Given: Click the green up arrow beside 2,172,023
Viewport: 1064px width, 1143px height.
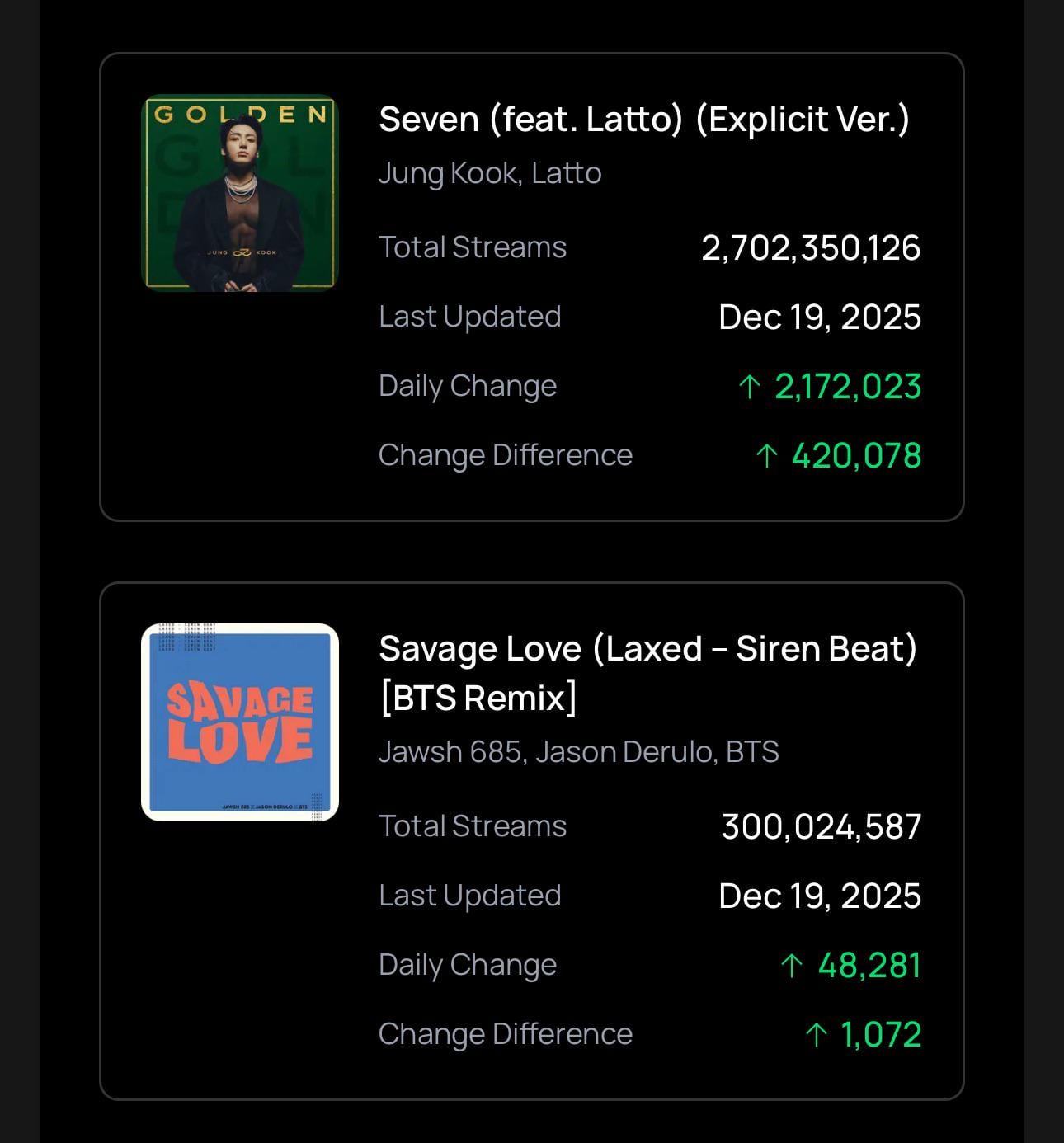Looking at the screenshot, I should (752, 387).
